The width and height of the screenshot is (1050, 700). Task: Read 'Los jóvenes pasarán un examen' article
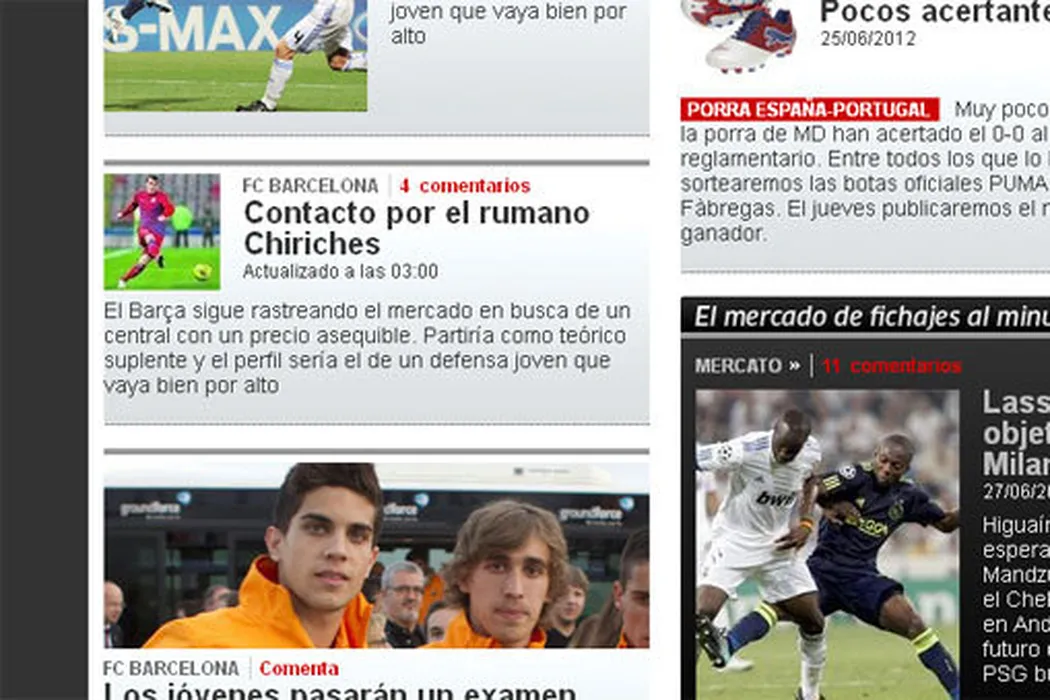340,691
